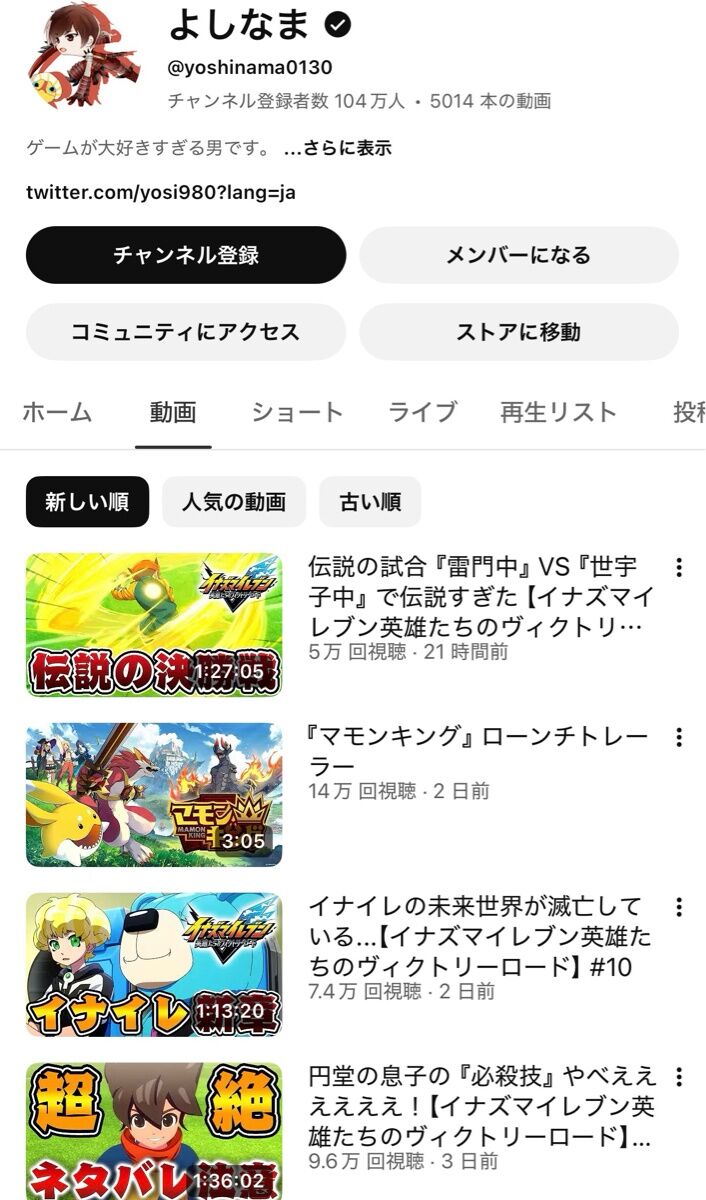706x1200 pixels.
Task: Select the 古い順 sort chip
Action: (x=370, y=502)
